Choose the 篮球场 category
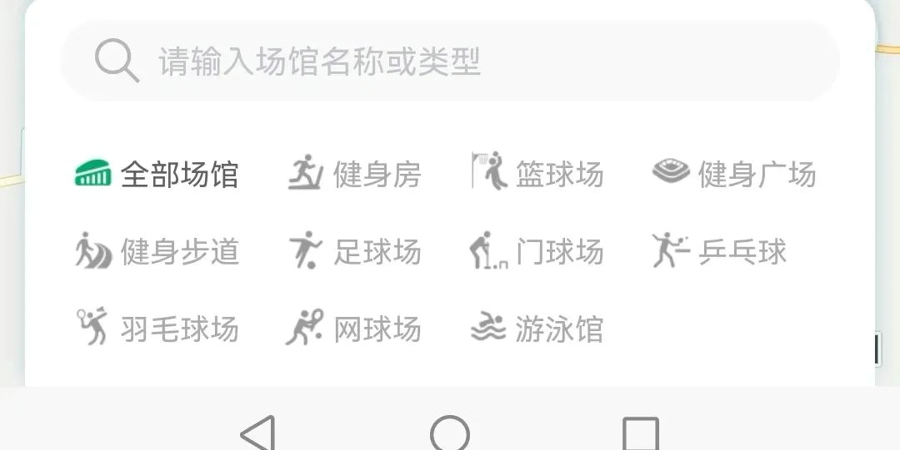900x450 pixels. 538,174
